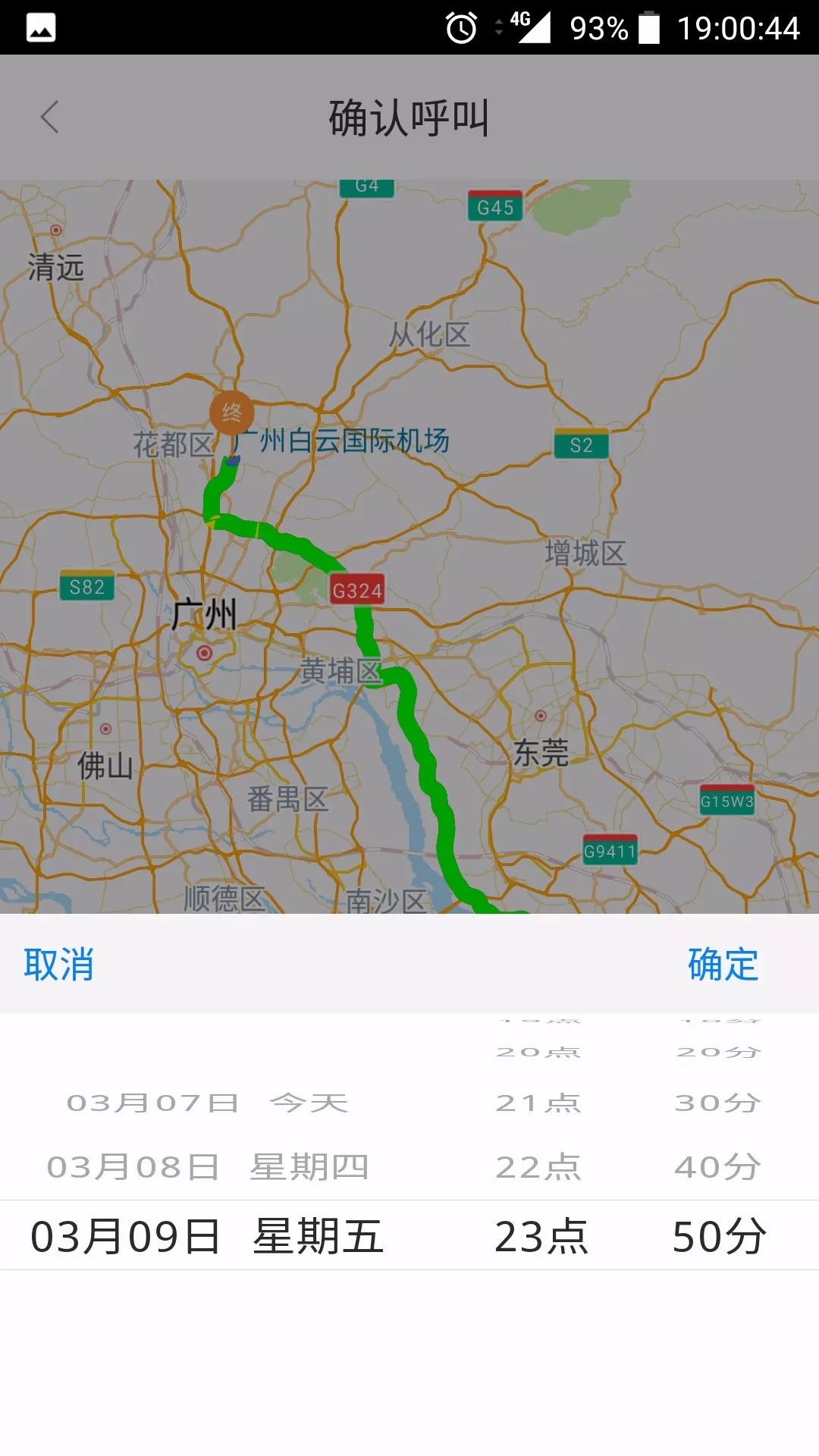Click the G9411 road shield
Image resolution: width=819 pixels, height=1456 pixels.
pyautogui.click(x=611, y=852)
